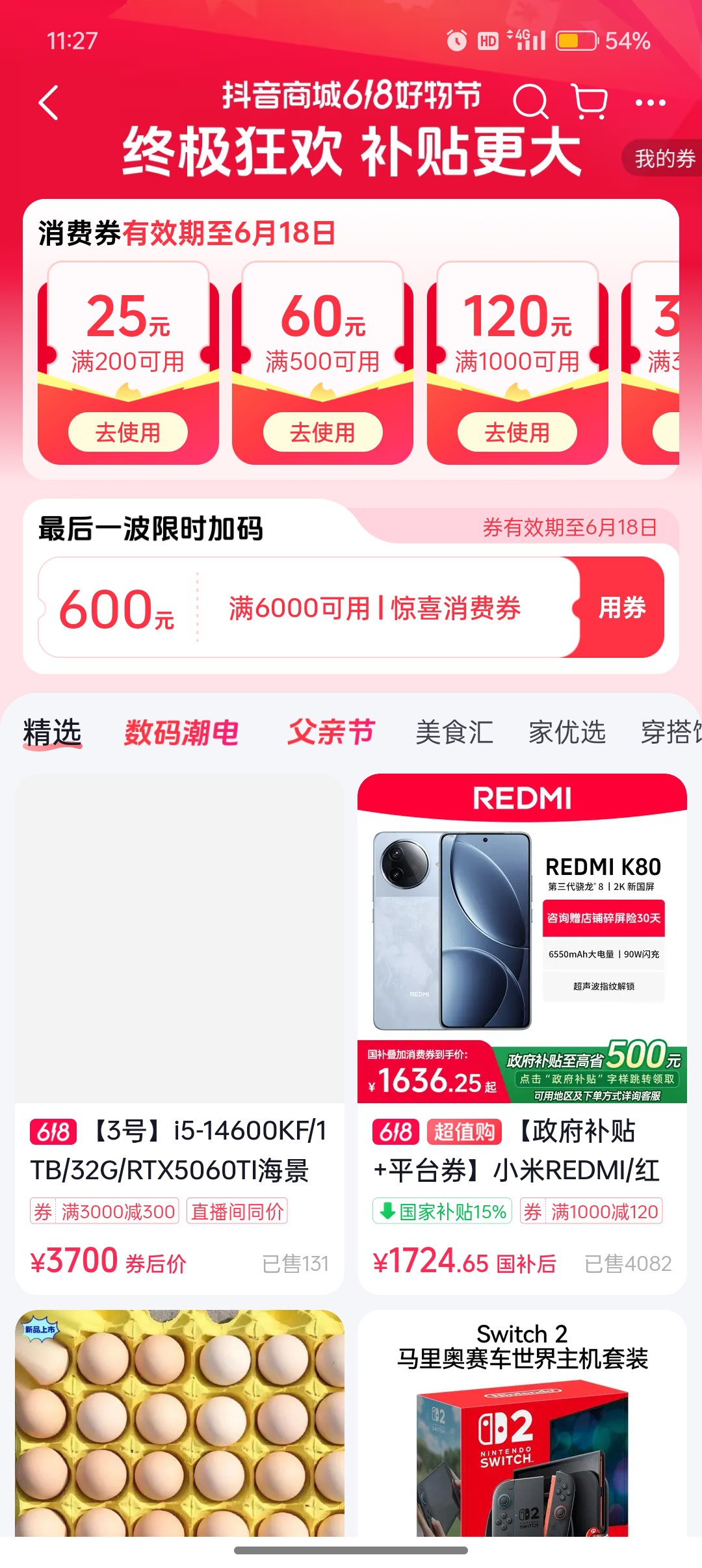Open the Switch 2 bundle product card
Screen dimensions: 702x1568
click(x=522, y=1424)
